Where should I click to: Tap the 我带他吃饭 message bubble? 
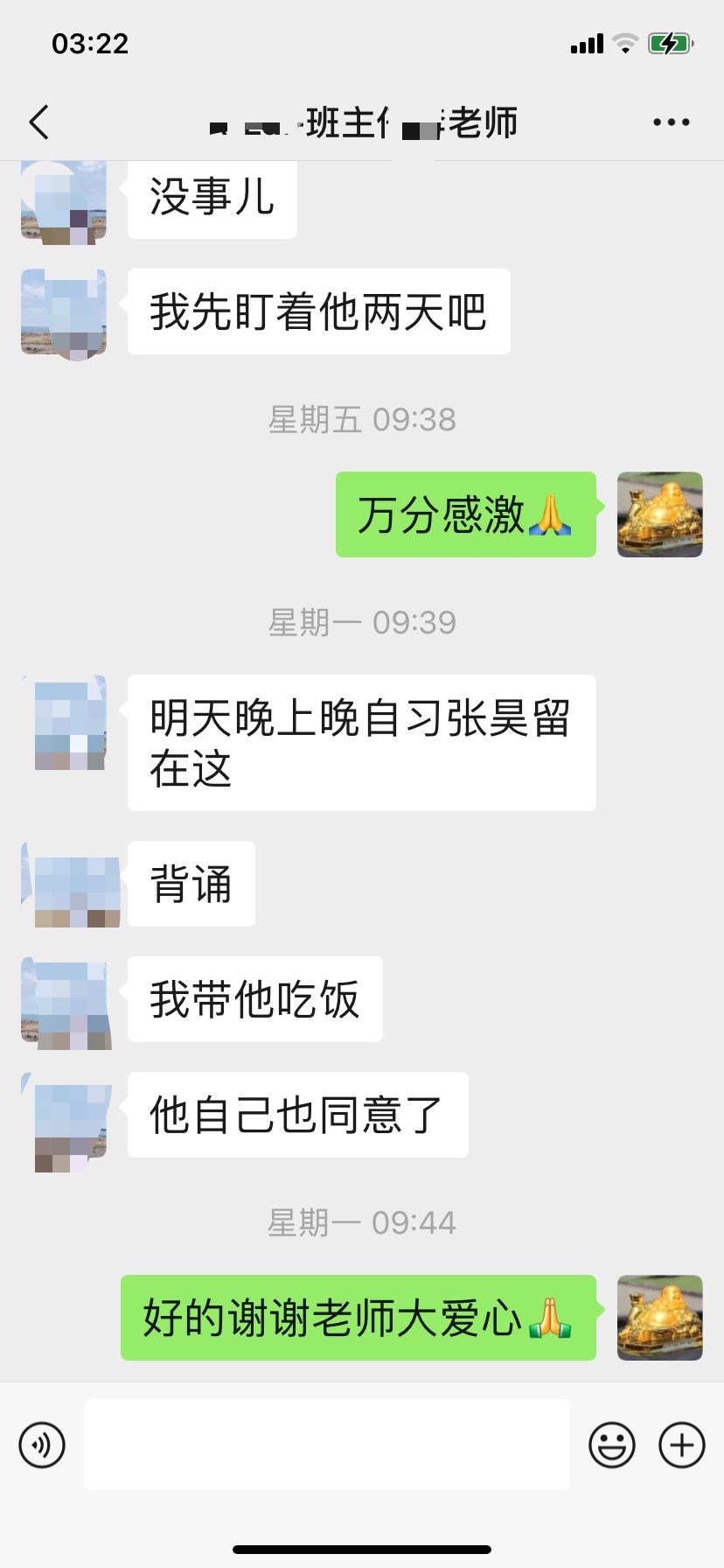coord(254,1000)
